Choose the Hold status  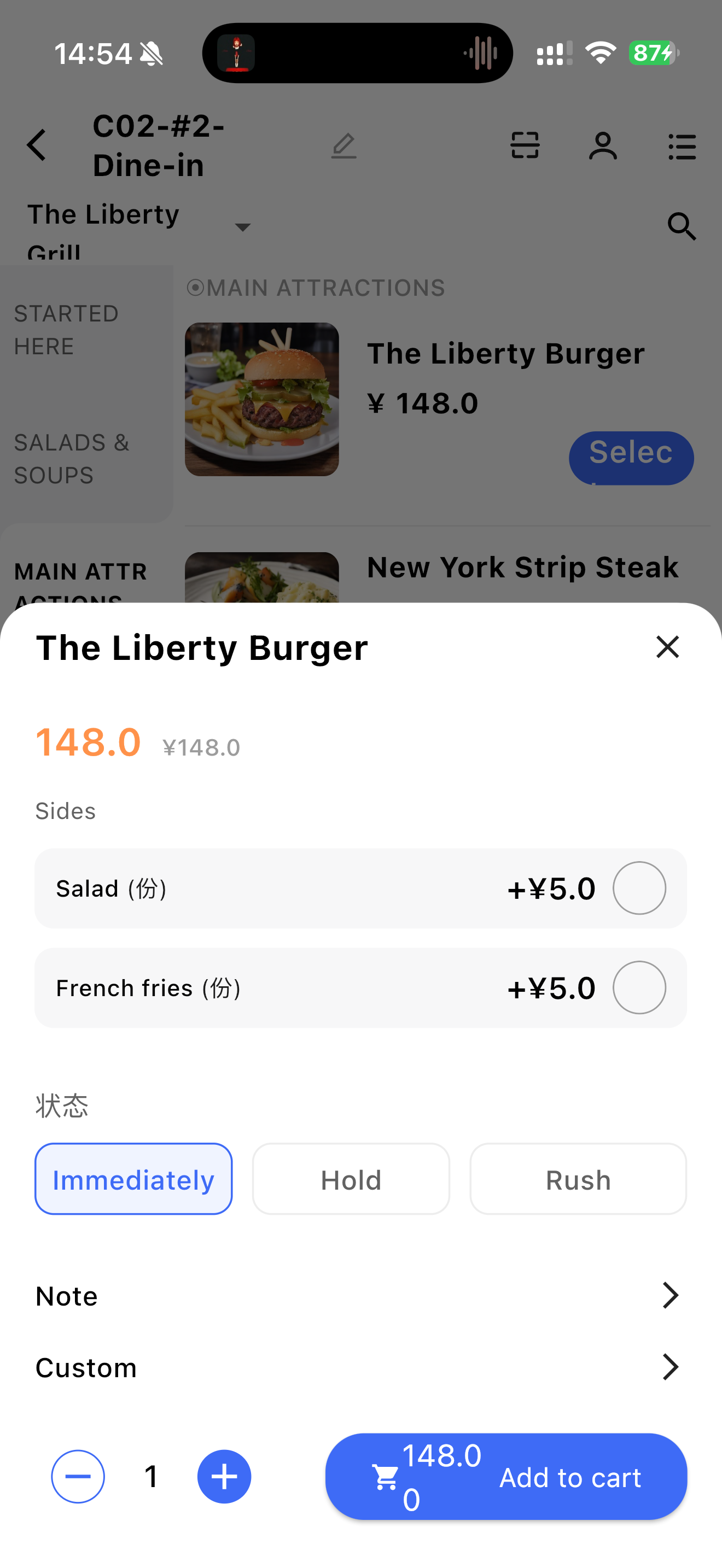pos(351,1179)
